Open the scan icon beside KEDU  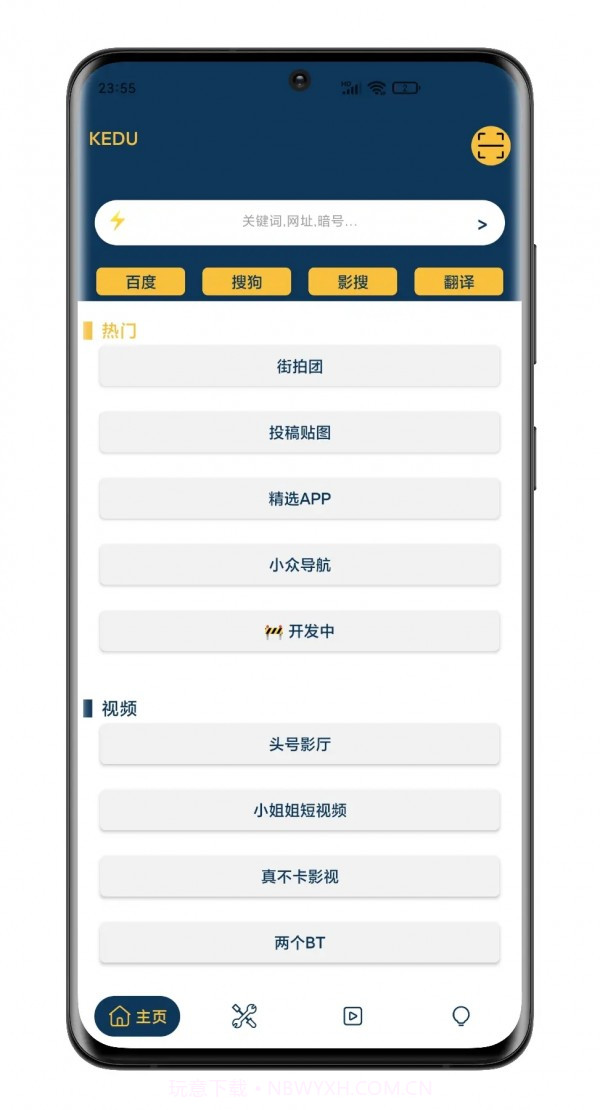pos(490,146)
